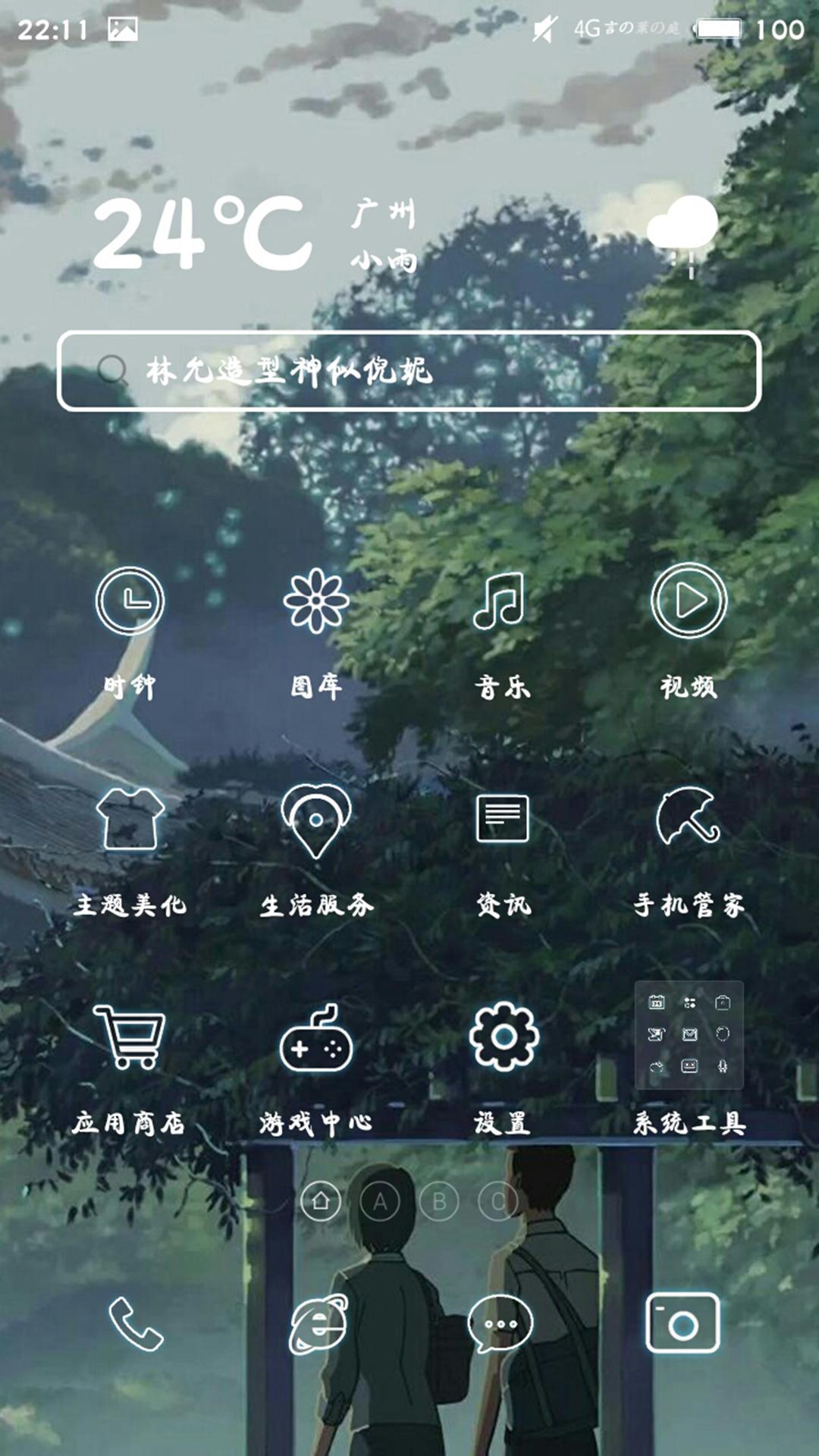This screenshot has width=819, height=1456.
Task: Open the 应用商店 app store
Action: pyautogui.click(x=130, y=1037)
